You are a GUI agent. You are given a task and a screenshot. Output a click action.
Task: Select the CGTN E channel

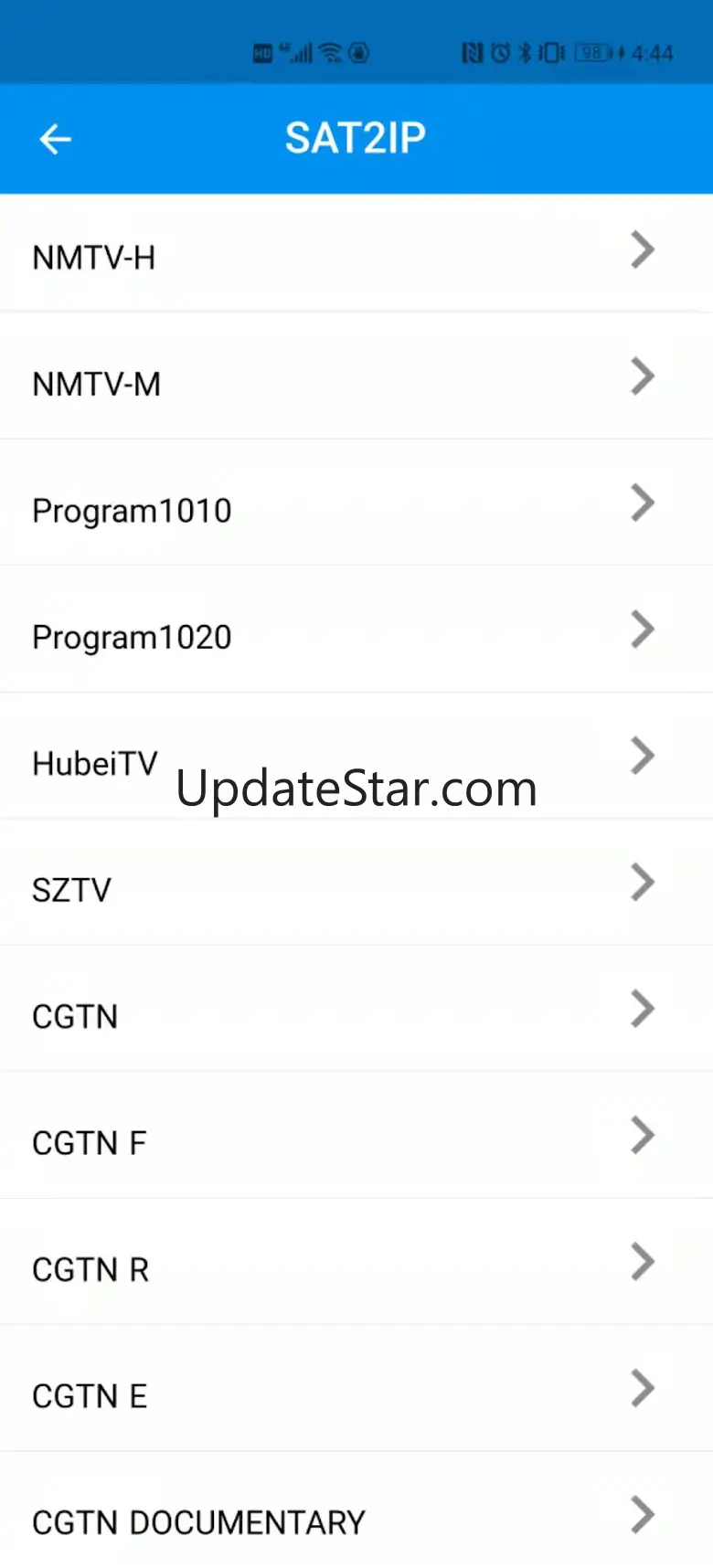click(x=356, y=1389)
